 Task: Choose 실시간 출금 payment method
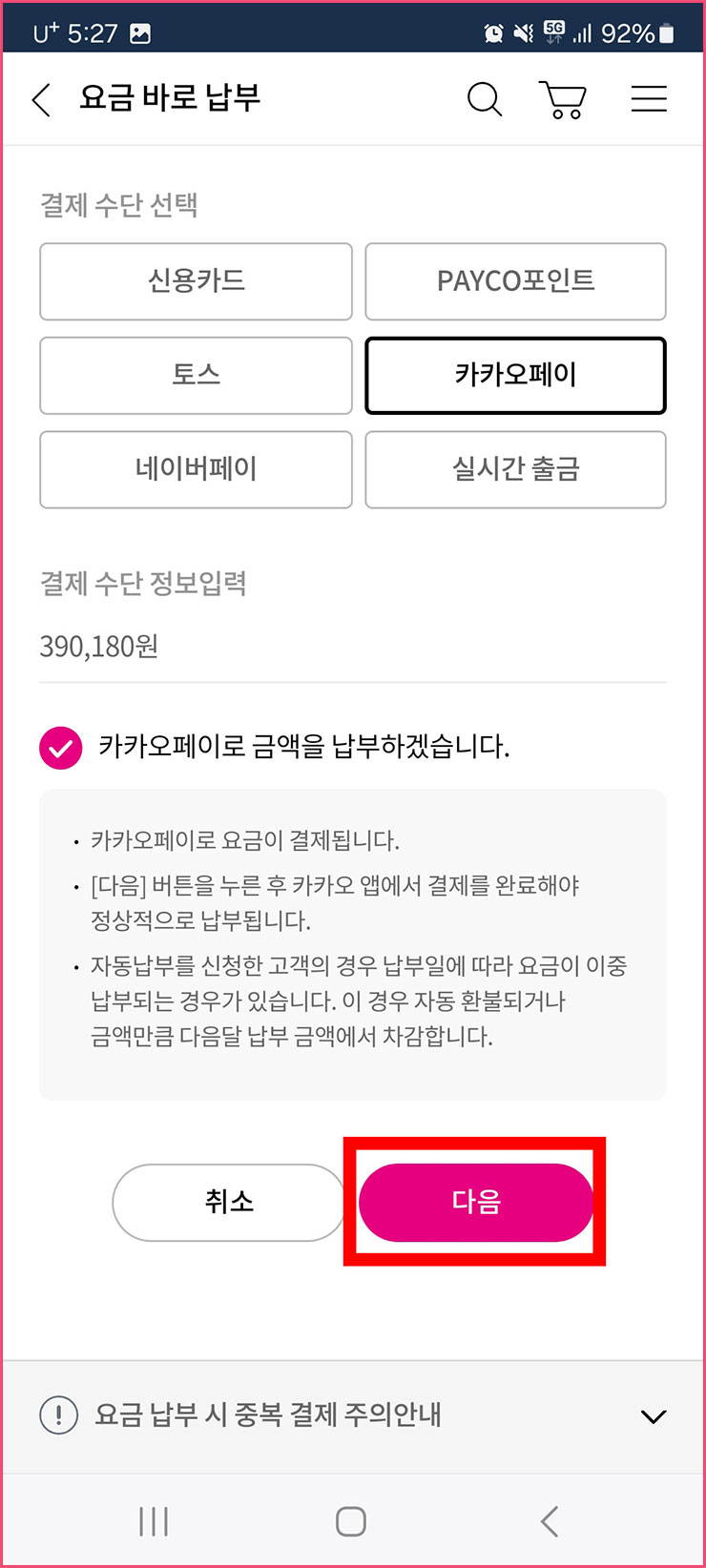click(515, 469)
